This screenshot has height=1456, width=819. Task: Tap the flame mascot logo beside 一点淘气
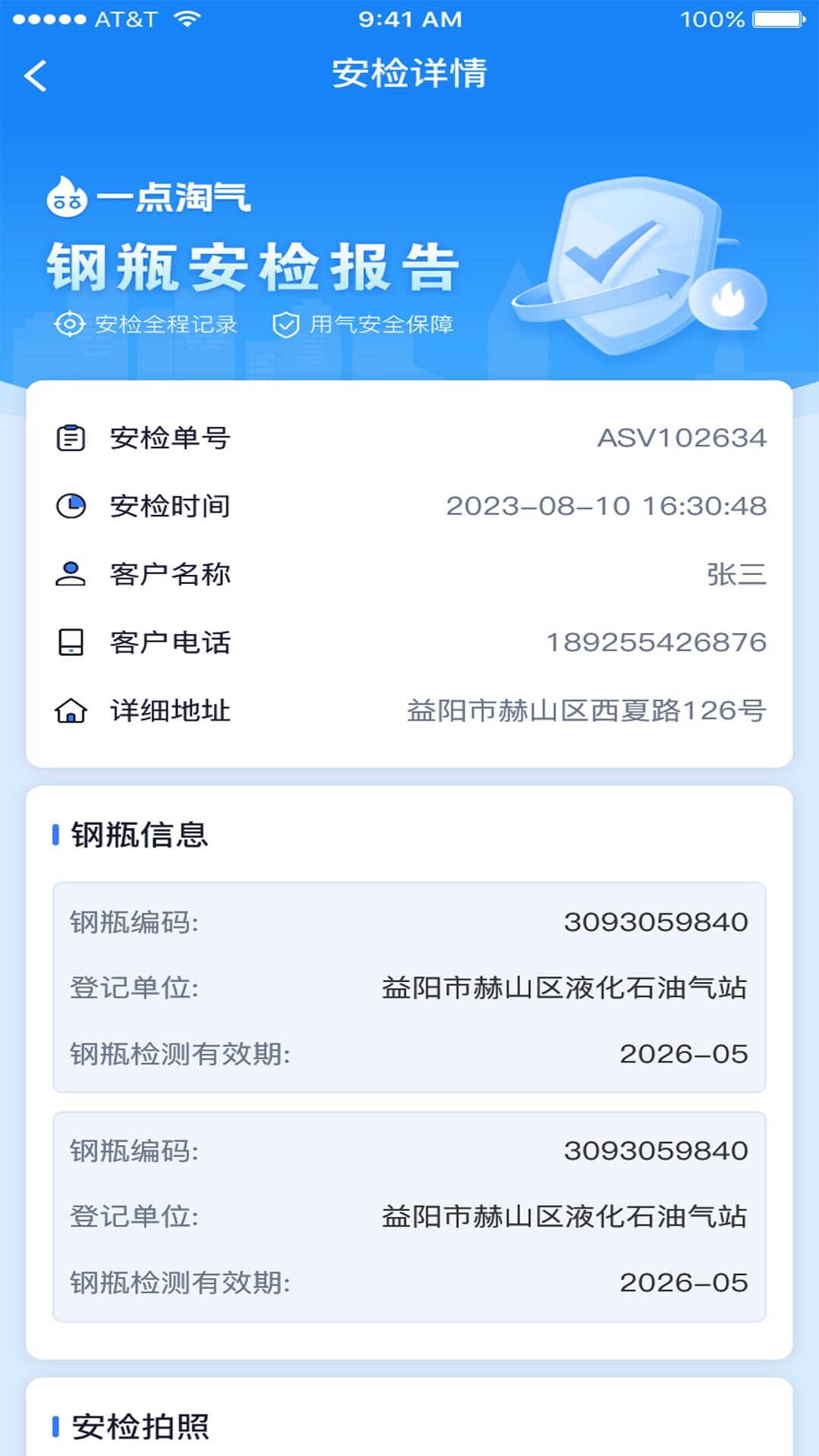(67, 199)
